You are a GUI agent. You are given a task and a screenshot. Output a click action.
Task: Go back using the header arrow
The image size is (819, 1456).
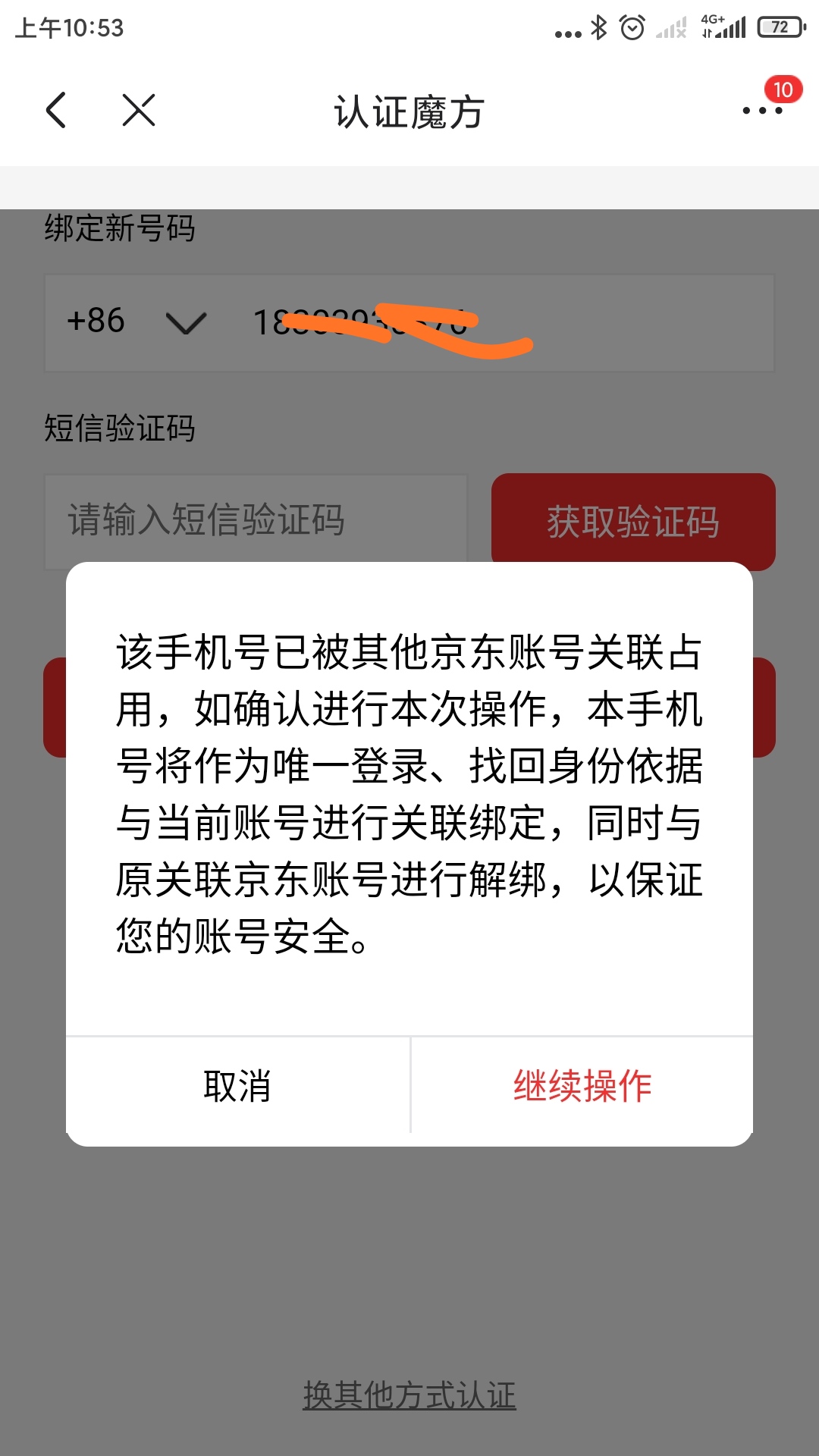[57, 111]
